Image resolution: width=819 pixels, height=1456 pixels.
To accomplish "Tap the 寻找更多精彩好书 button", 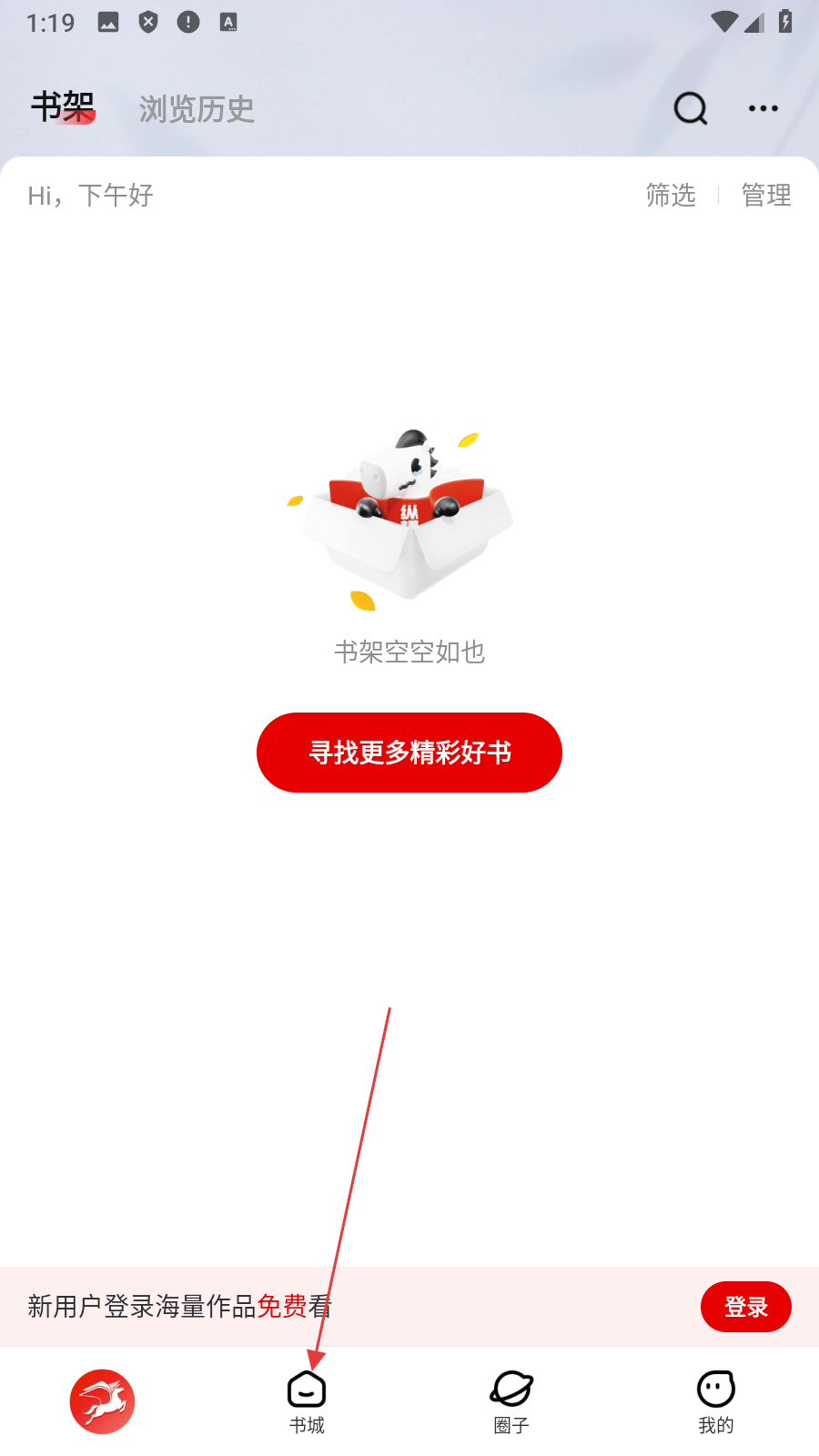I will click(409, 753).
